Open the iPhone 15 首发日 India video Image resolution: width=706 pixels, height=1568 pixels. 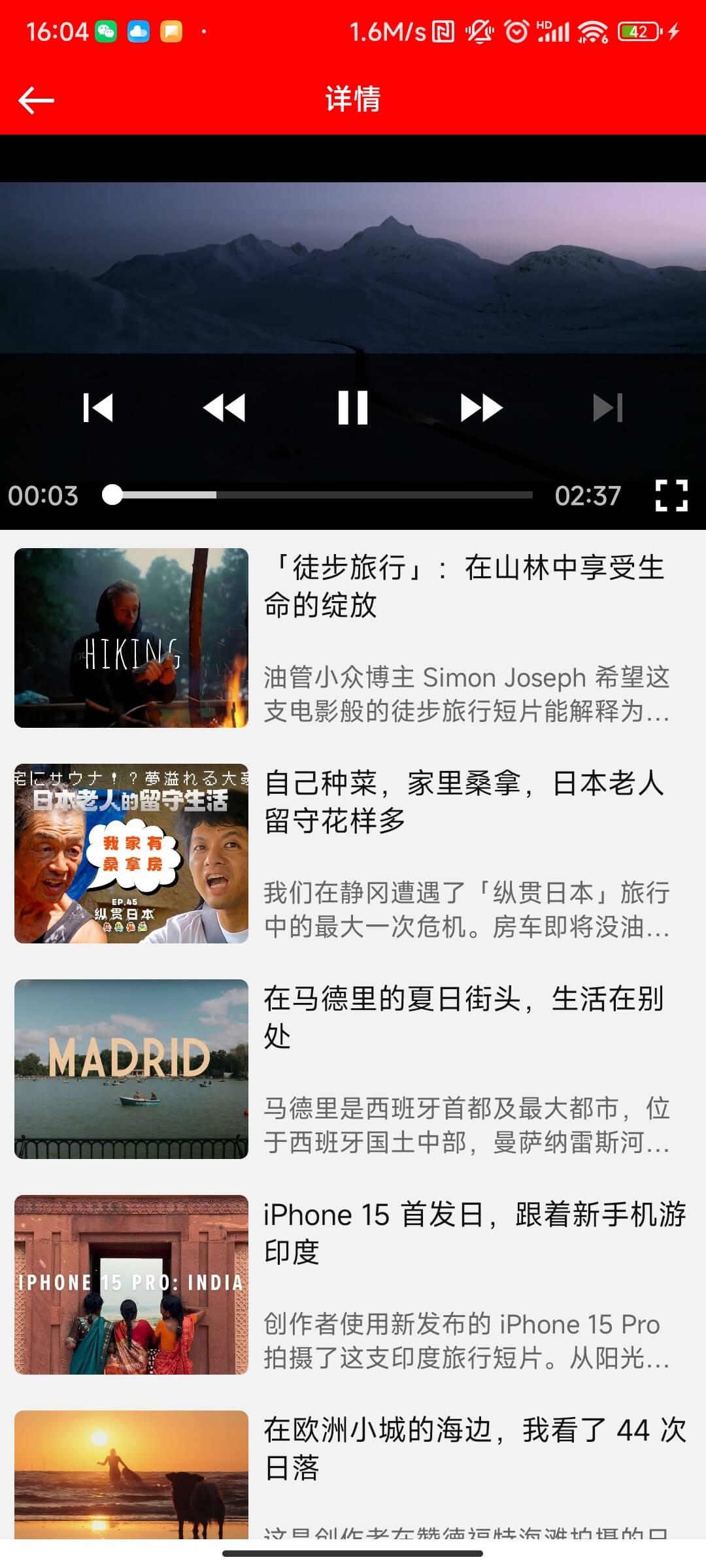pyautogui.click(x=353, y=1284)
